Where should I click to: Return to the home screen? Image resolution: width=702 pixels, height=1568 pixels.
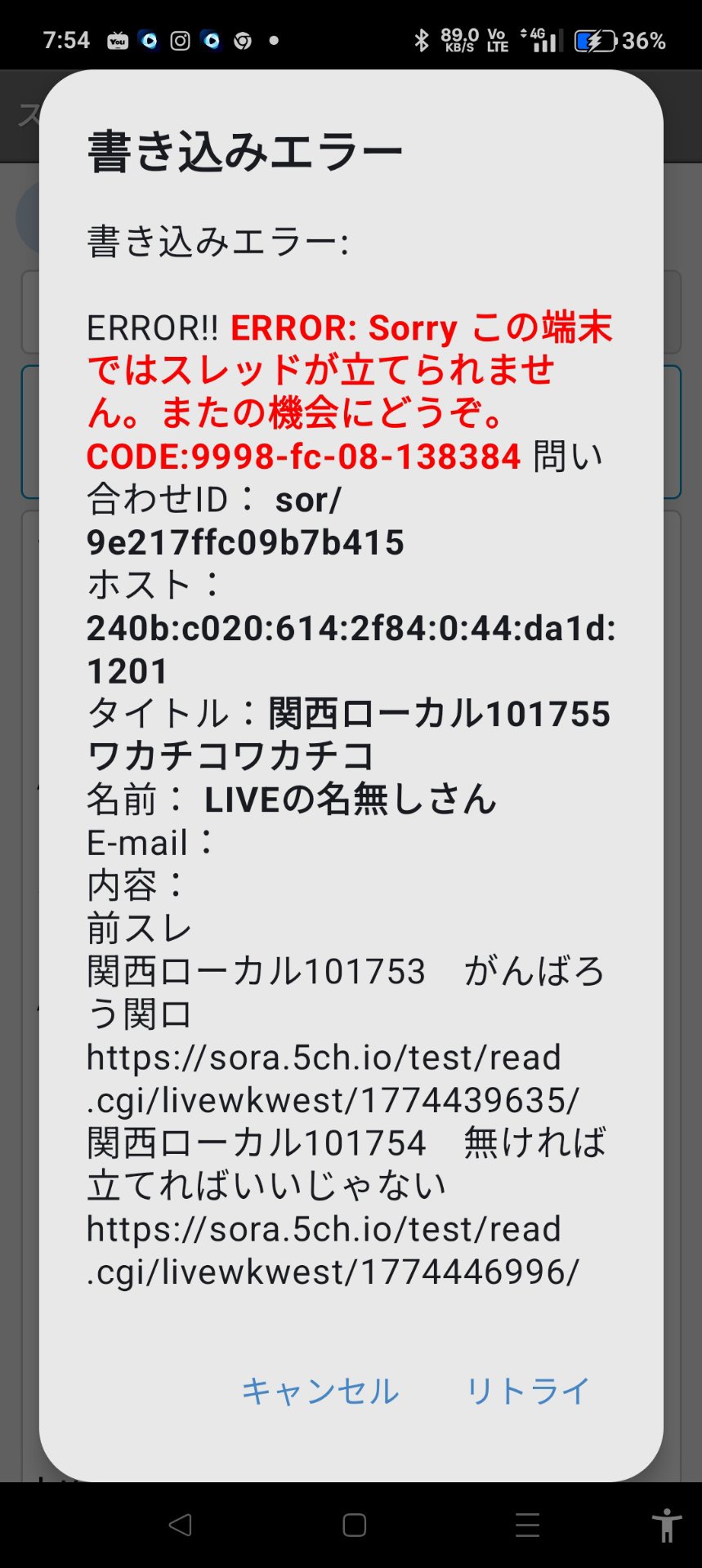click(354, 1525)
